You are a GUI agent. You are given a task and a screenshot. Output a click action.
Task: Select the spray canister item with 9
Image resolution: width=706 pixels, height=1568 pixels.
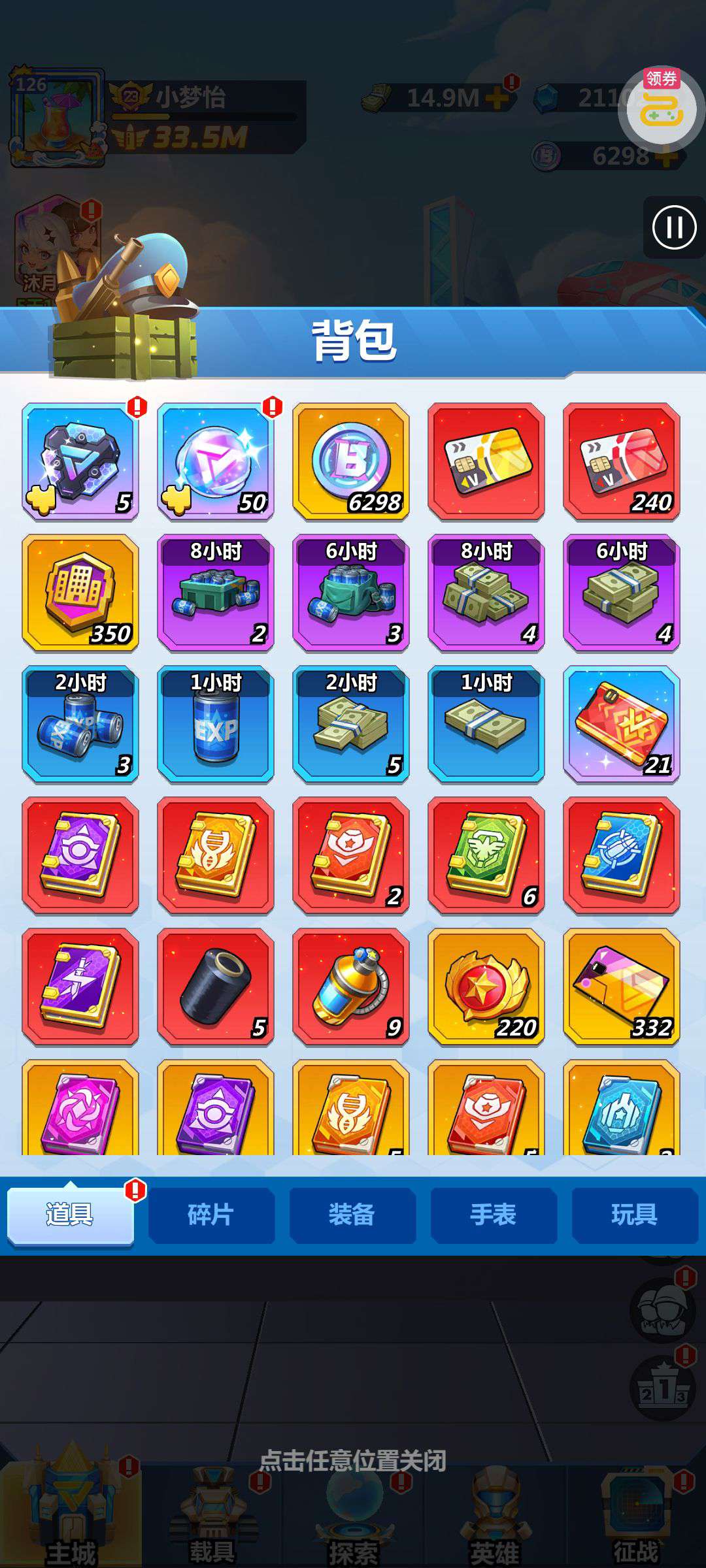[x=351, y=987]
